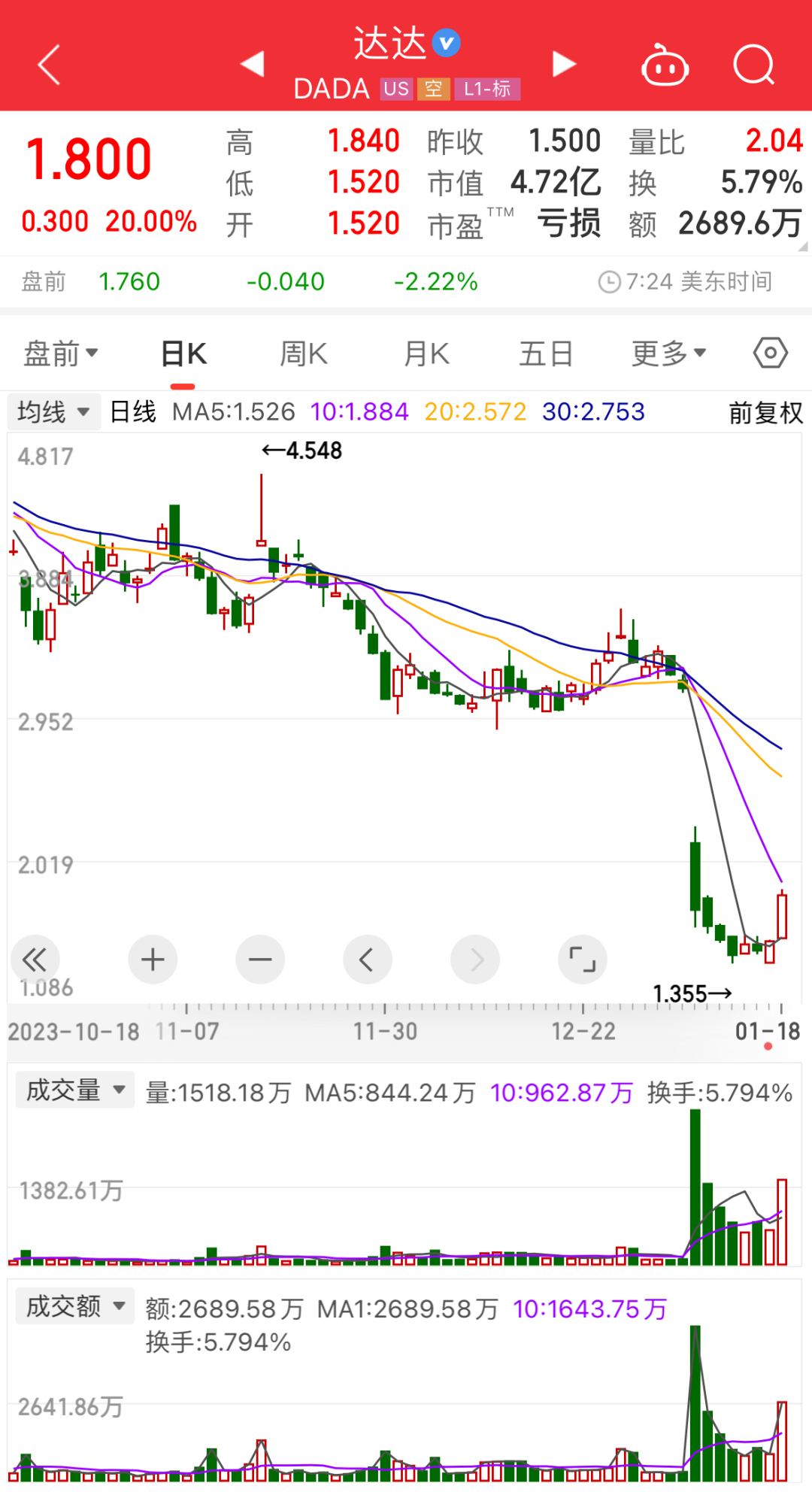
Task: Switch to the next stock with the right arrow
Action: pyautogui.click(x=563, y=64)
